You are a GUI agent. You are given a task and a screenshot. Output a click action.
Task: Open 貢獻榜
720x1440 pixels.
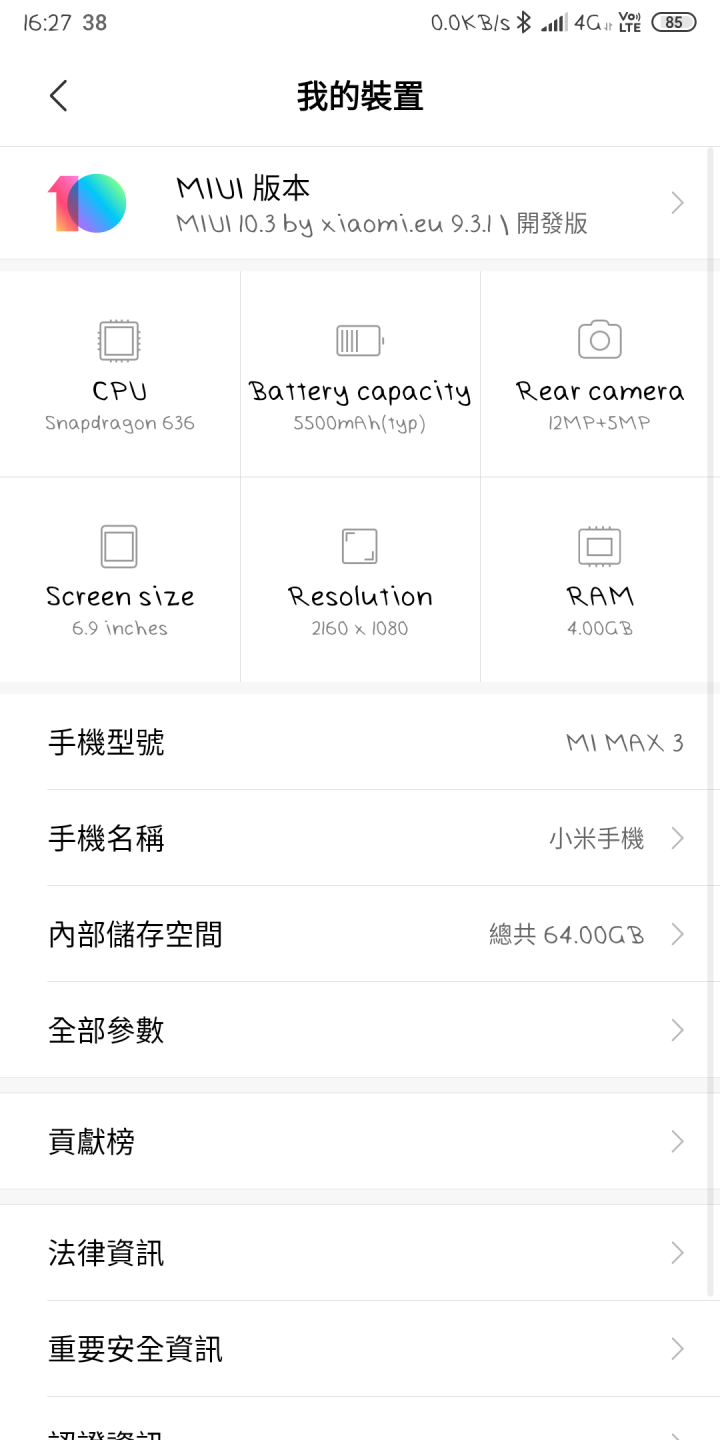[360, 1141]
